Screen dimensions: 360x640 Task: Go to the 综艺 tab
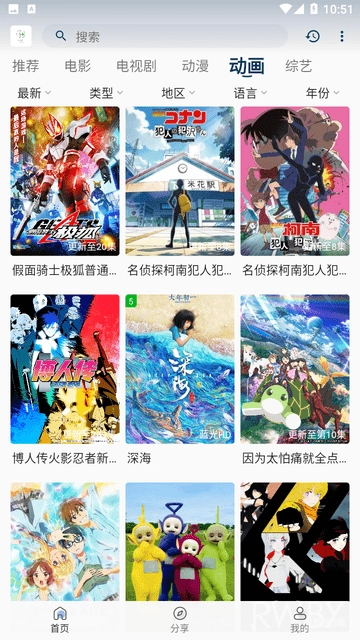click(x=299, y=66)
